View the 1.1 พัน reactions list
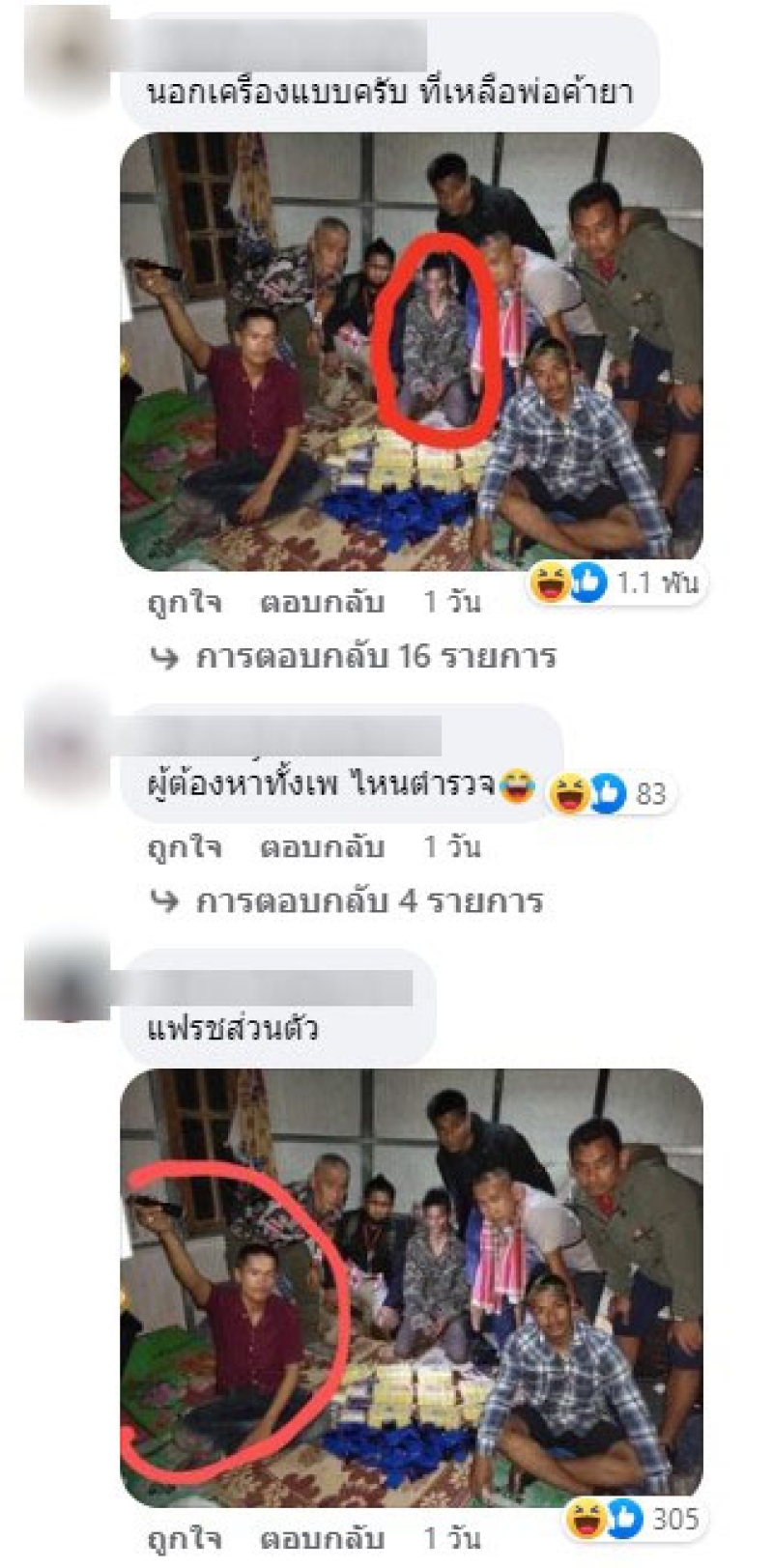The height and width of the screenshot is (1568, 773). [x=616, y=583]
